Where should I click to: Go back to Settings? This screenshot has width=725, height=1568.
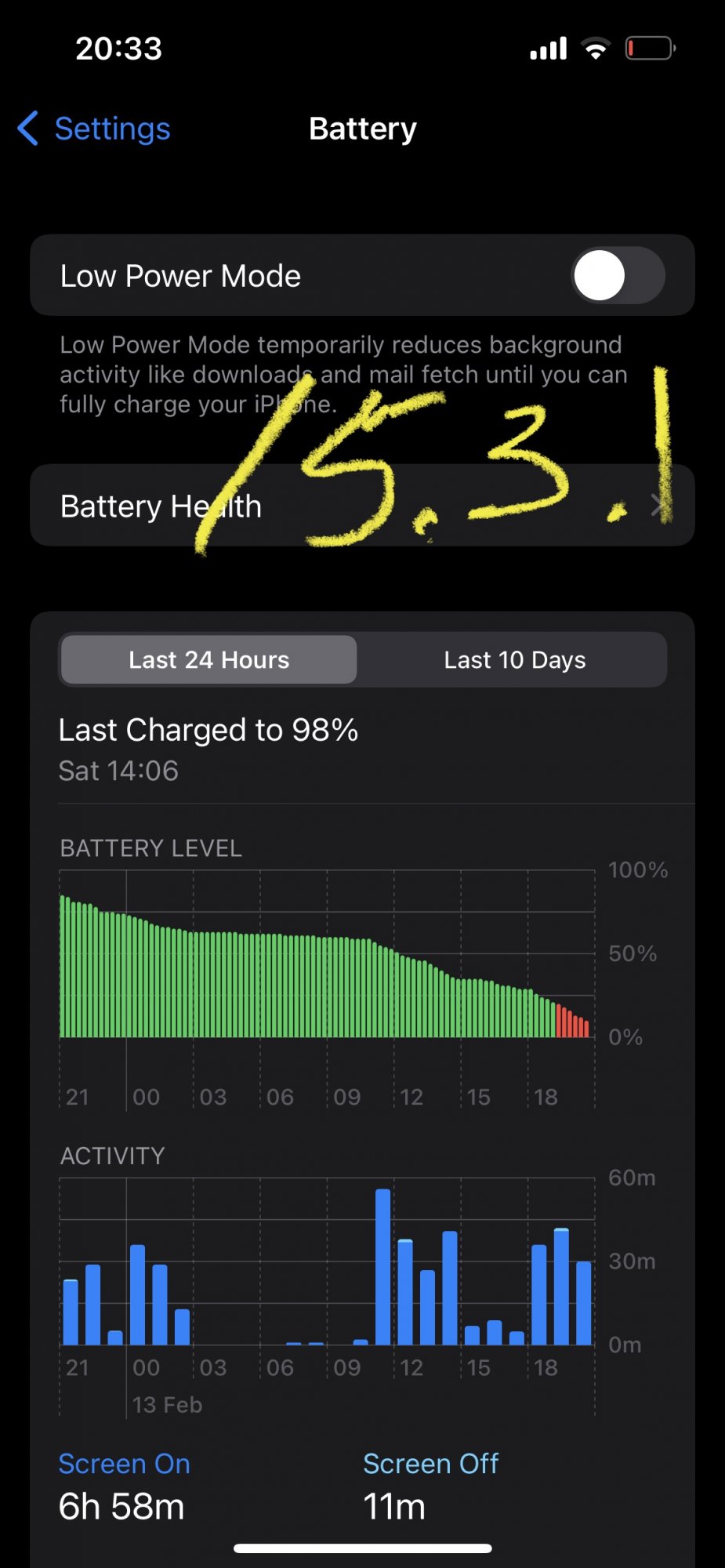94,129
